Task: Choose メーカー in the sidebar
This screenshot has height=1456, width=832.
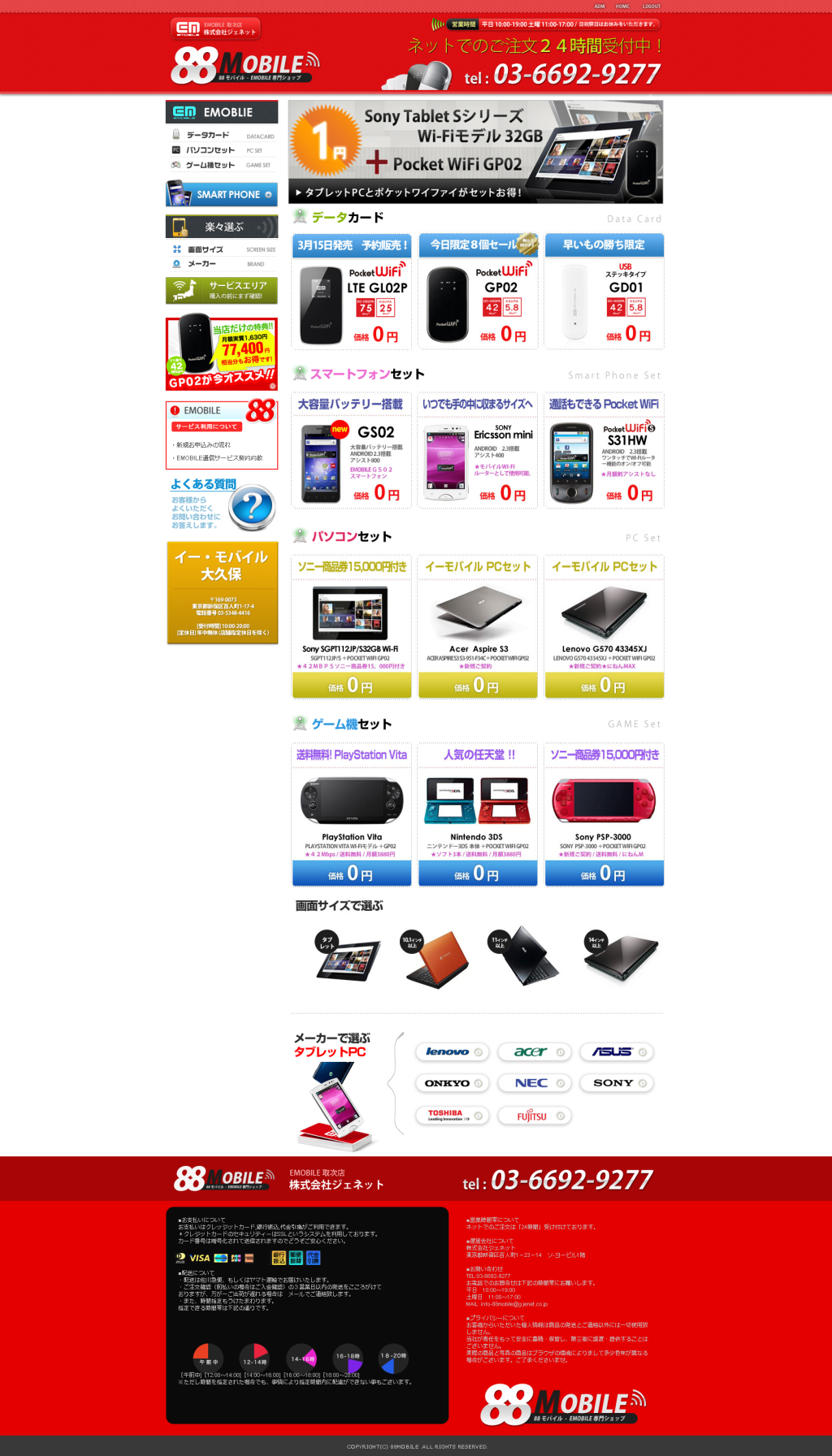Action: click(202, 264)
